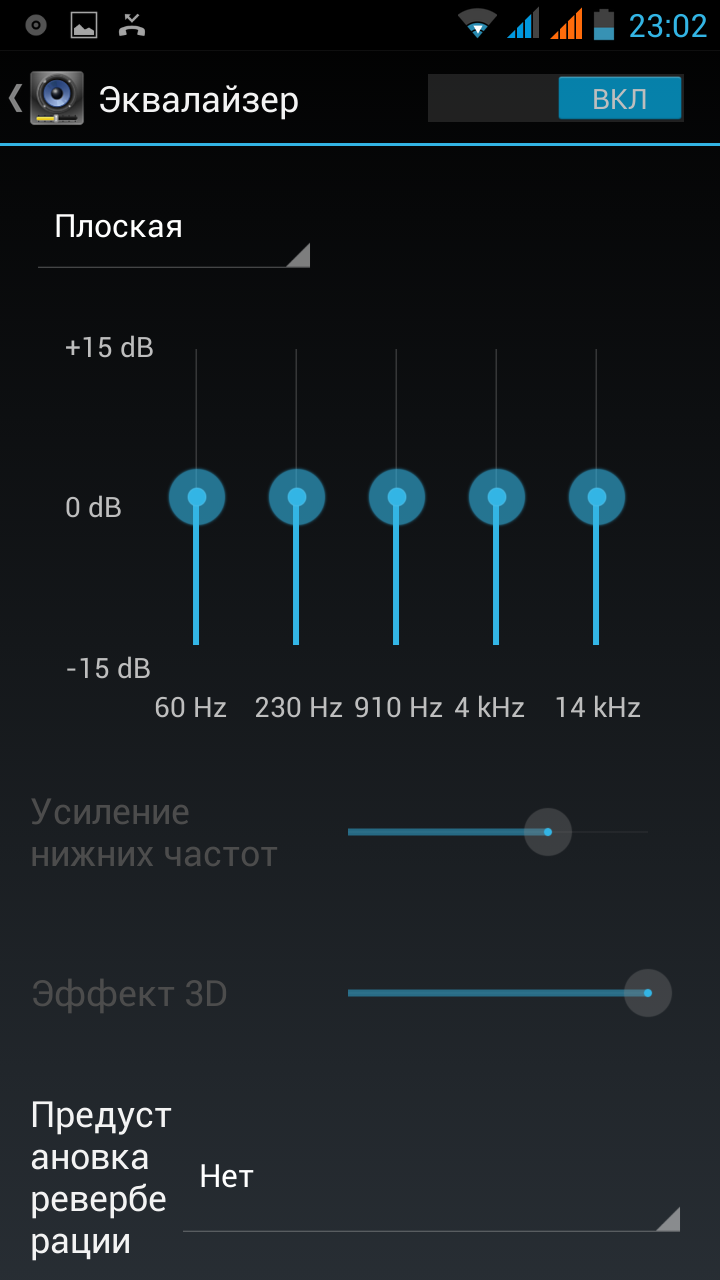
Task: Tap the Эффект 3D slider
Action: click(x=648, y=993)
